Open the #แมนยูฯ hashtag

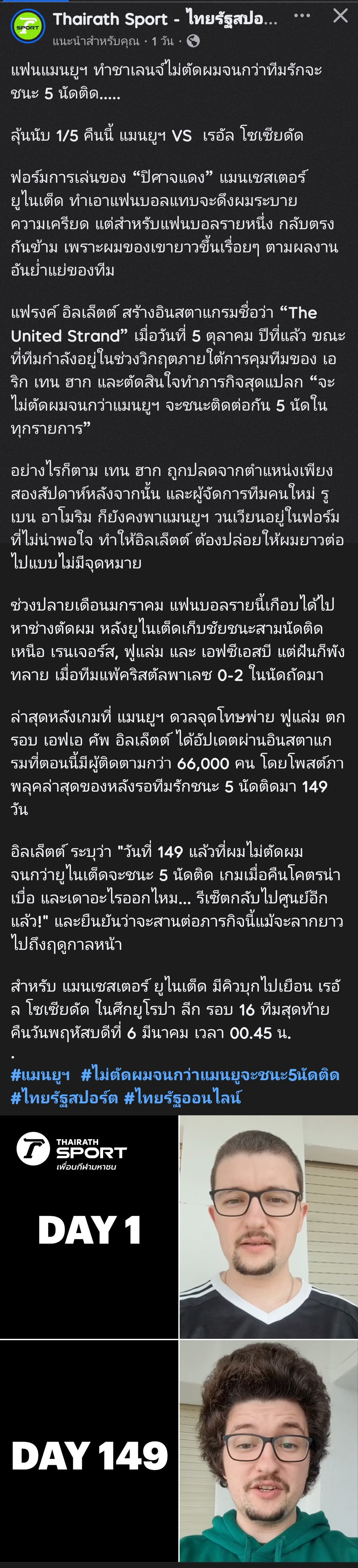pyautogui.click(x=40, y=1075)
